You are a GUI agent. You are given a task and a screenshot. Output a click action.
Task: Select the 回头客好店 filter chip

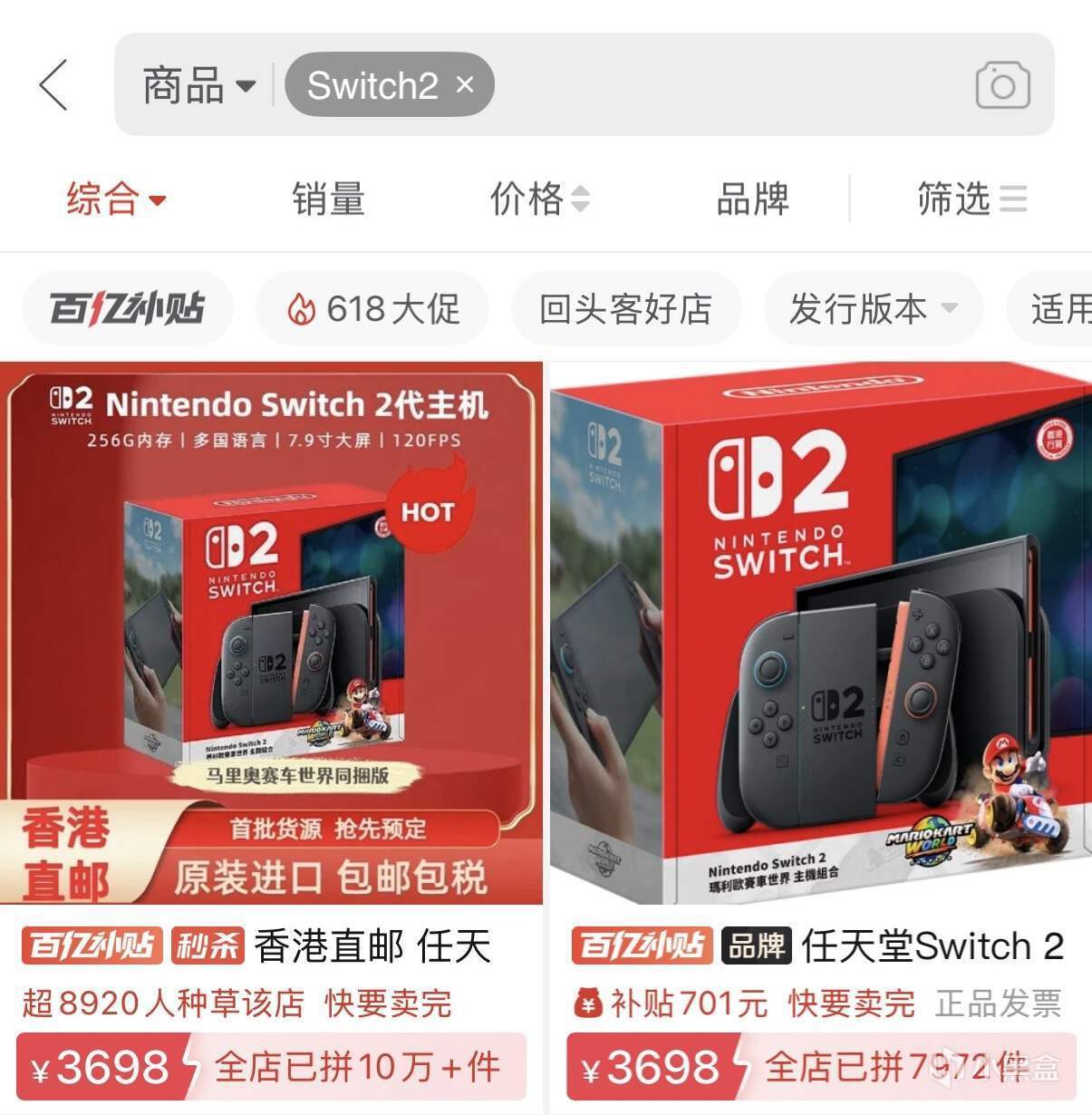point(626,308)
